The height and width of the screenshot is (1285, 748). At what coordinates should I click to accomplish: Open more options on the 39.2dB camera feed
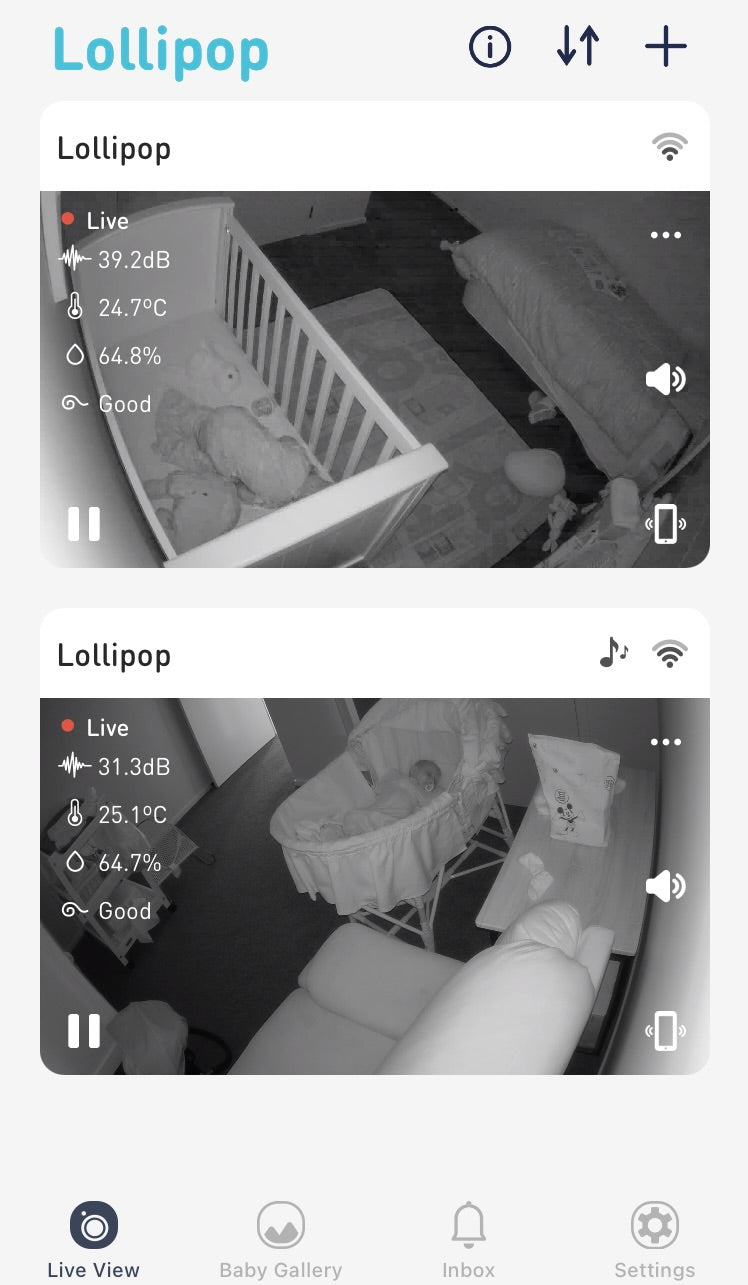coord(666,236)
